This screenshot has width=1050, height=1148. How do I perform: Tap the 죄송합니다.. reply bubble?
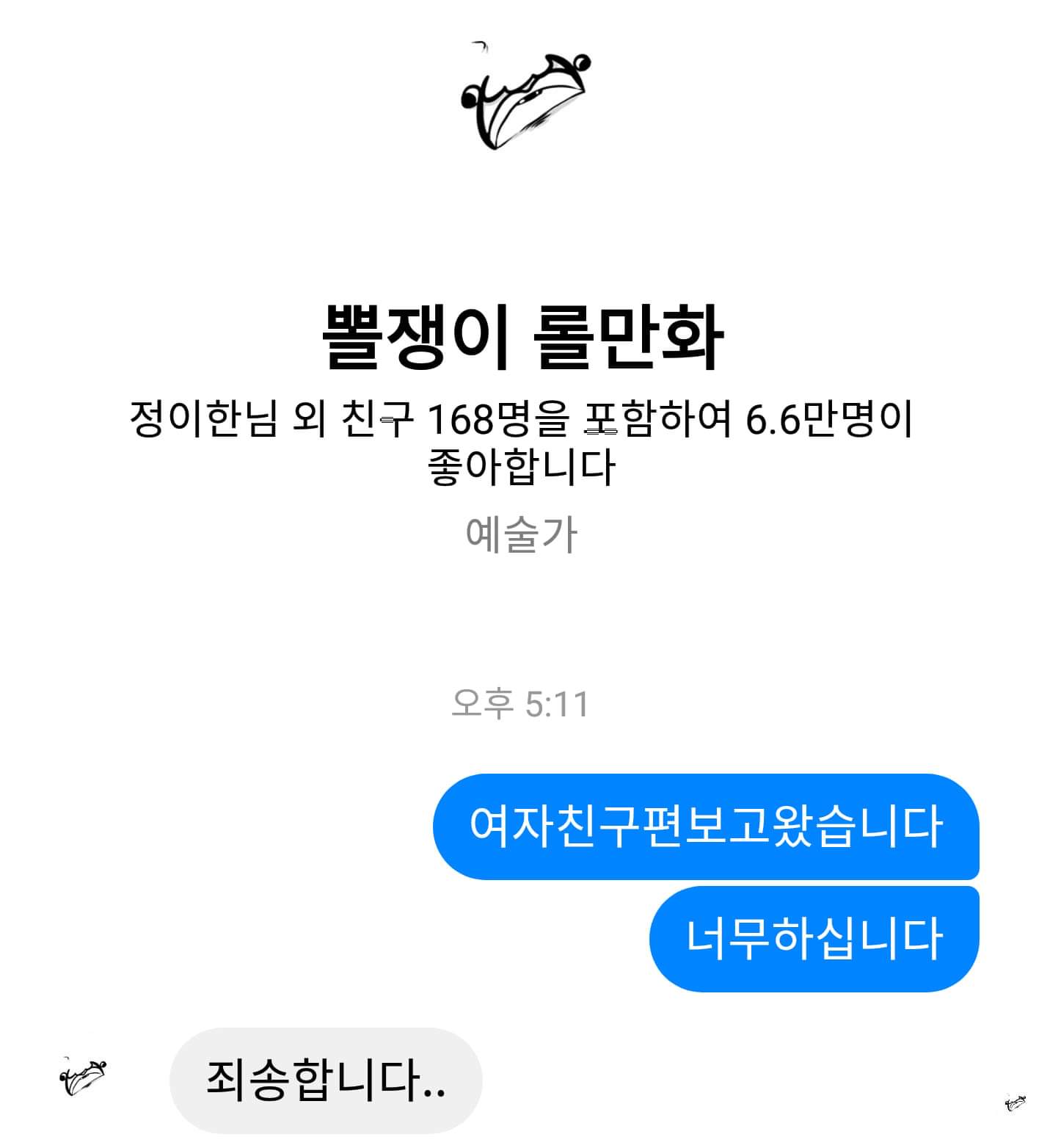coord(325,1080)
